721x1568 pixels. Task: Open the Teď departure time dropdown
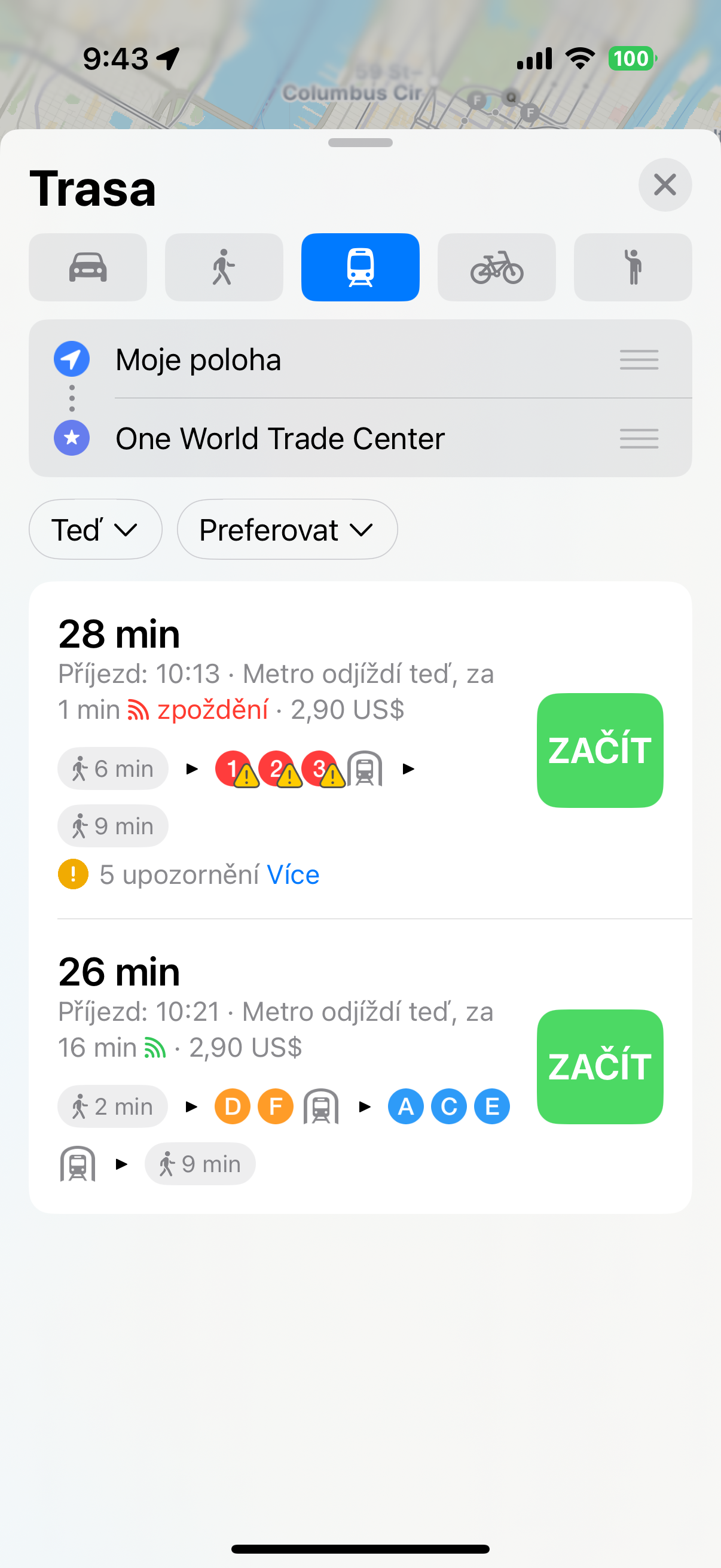[x=95, y=530]
